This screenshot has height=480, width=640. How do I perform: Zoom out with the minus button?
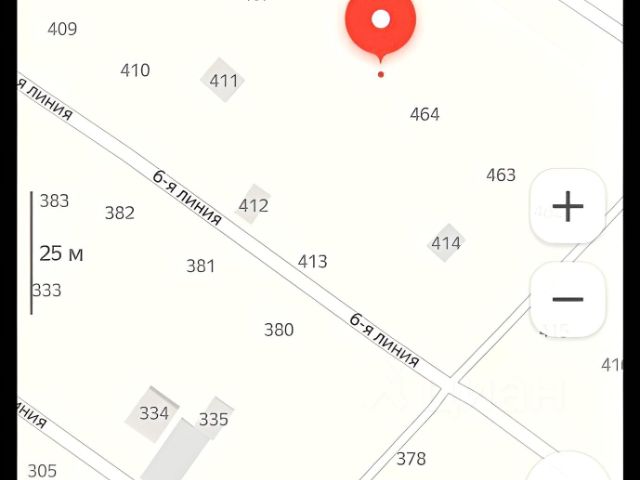[567, 299]
